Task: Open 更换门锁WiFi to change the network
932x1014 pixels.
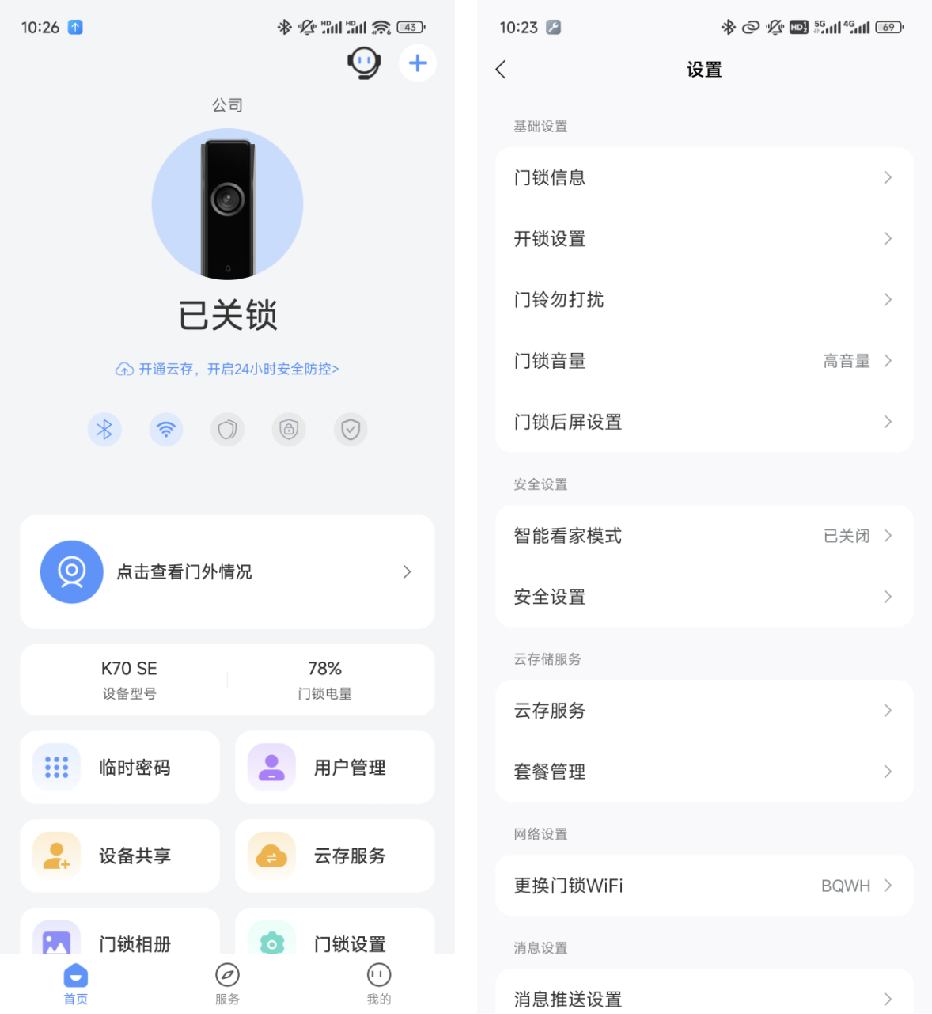Action: click(704, 886)
